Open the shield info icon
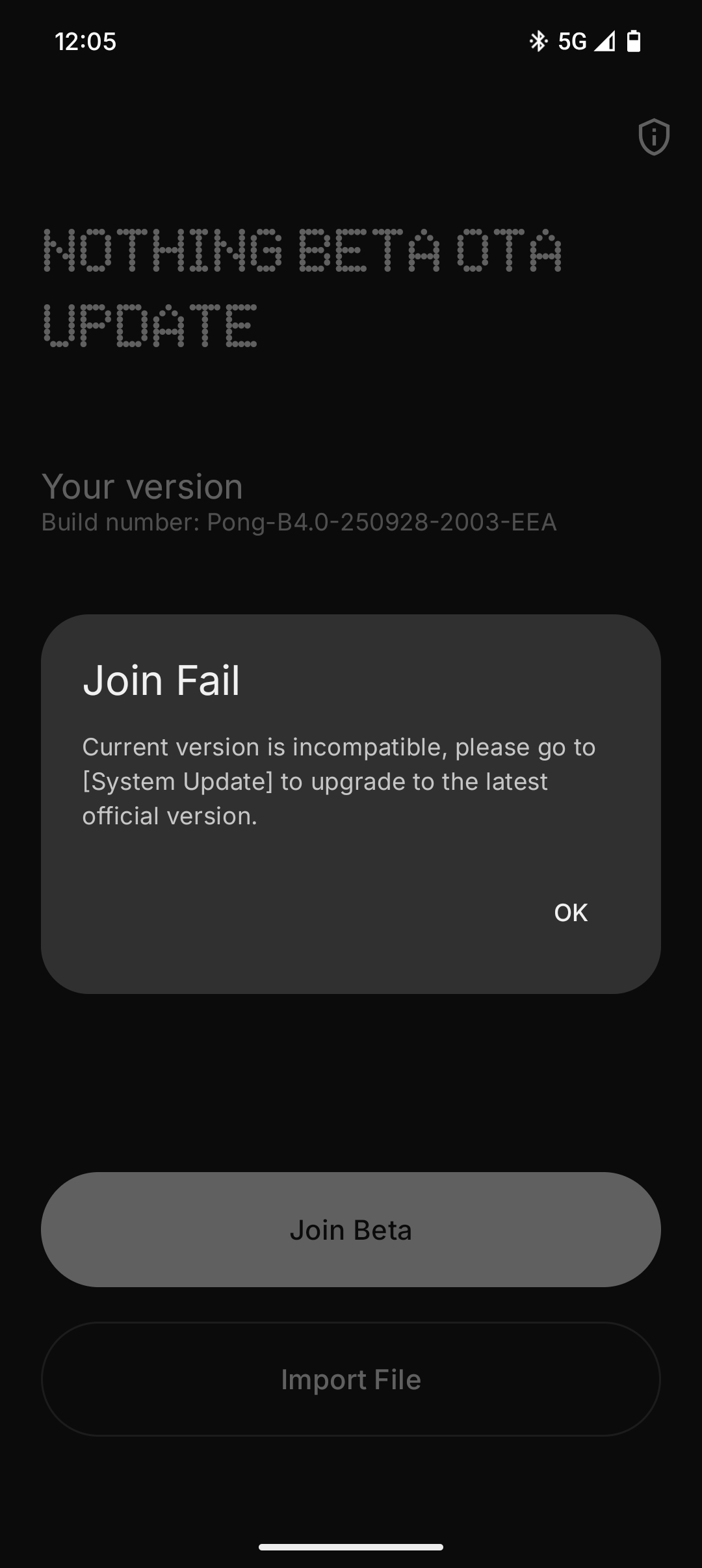 (654, 137)
